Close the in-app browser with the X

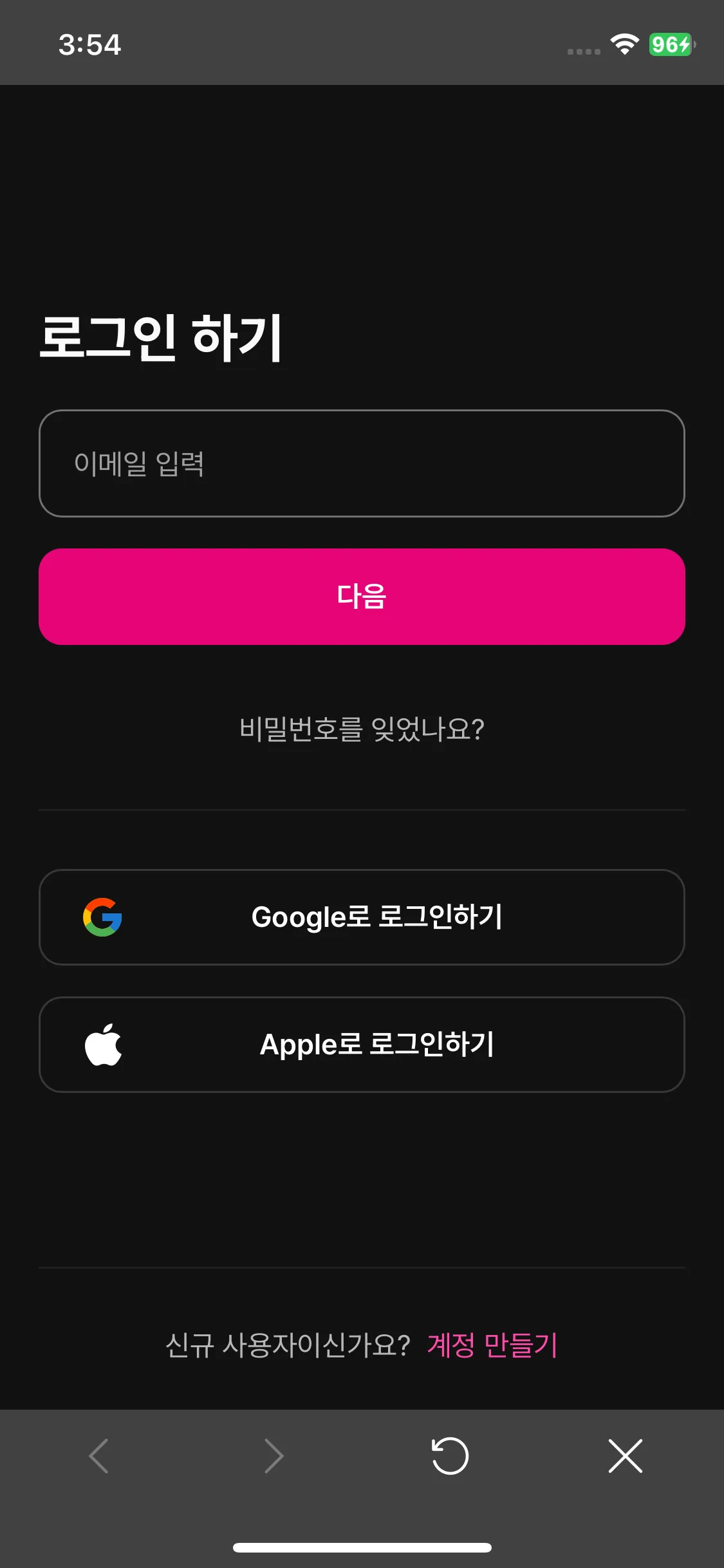(x=625, y=1456)
